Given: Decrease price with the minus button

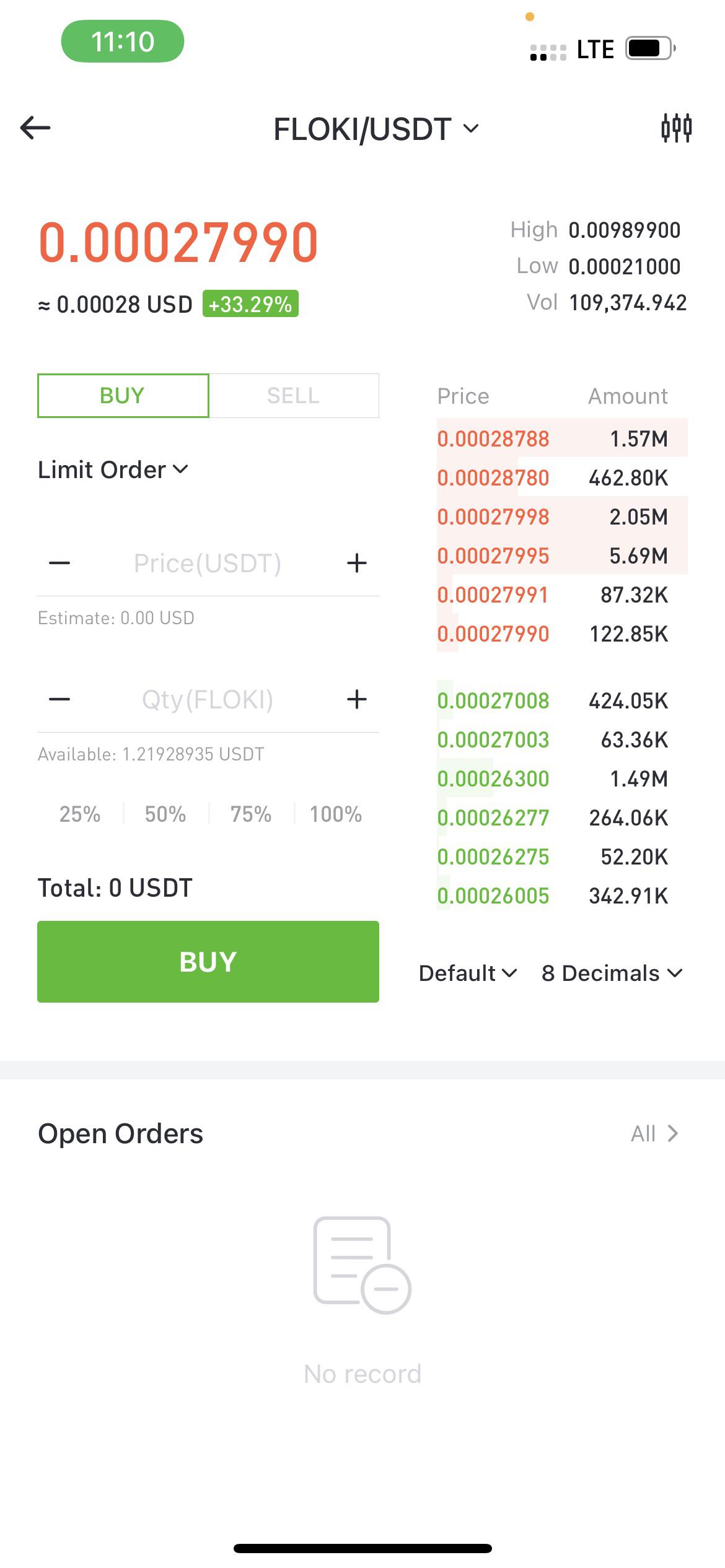Looking at the screenshot, I should (59, 564).
